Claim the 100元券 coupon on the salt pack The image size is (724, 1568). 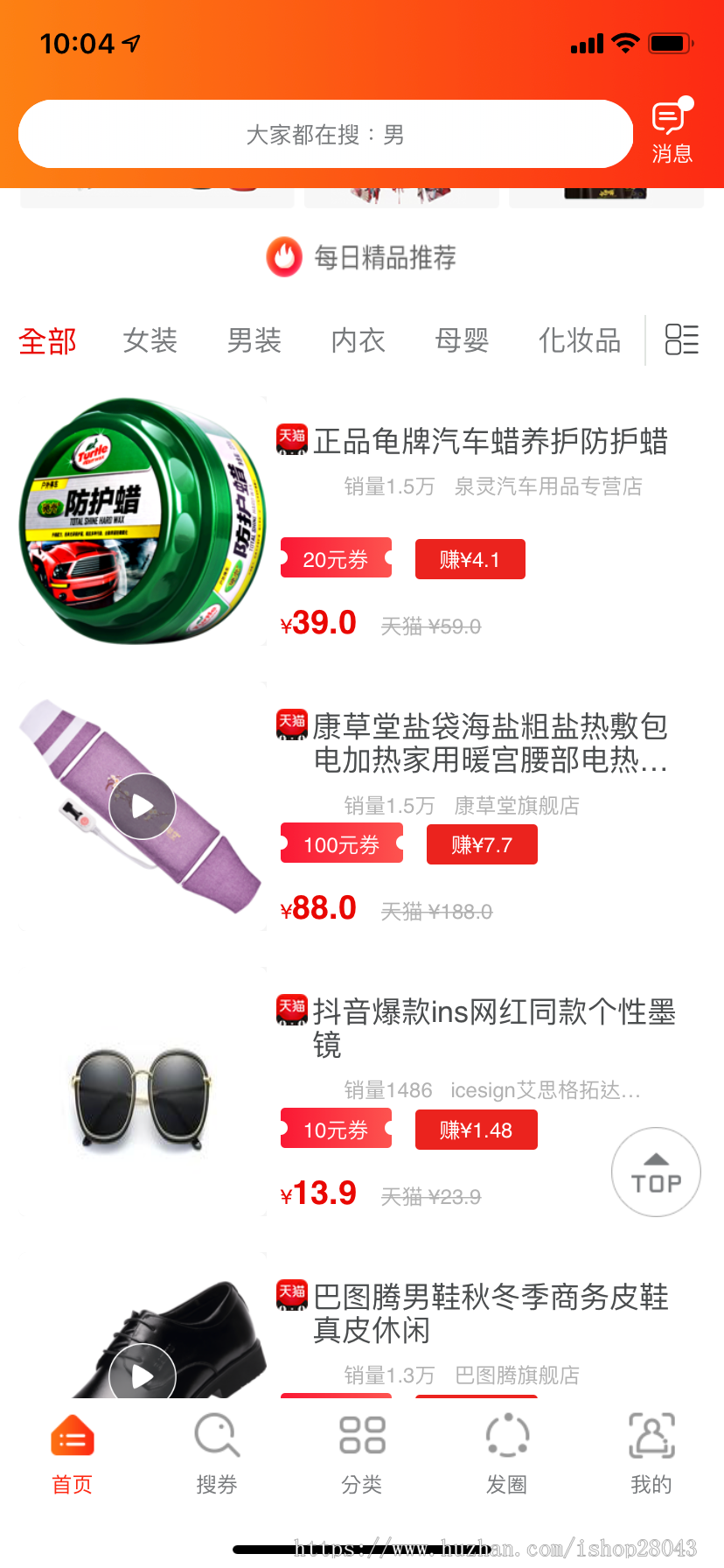[x=341, y=843]
